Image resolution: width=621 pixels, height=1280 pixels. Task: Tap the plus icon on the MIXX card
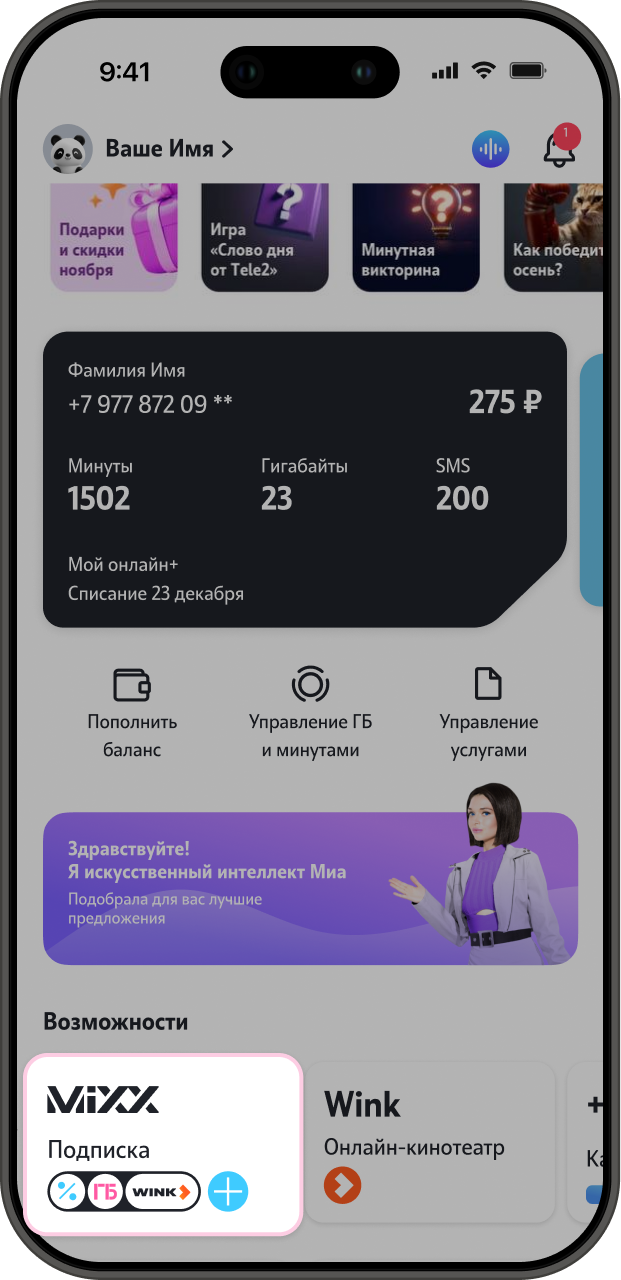click(x=228, y=1192)
